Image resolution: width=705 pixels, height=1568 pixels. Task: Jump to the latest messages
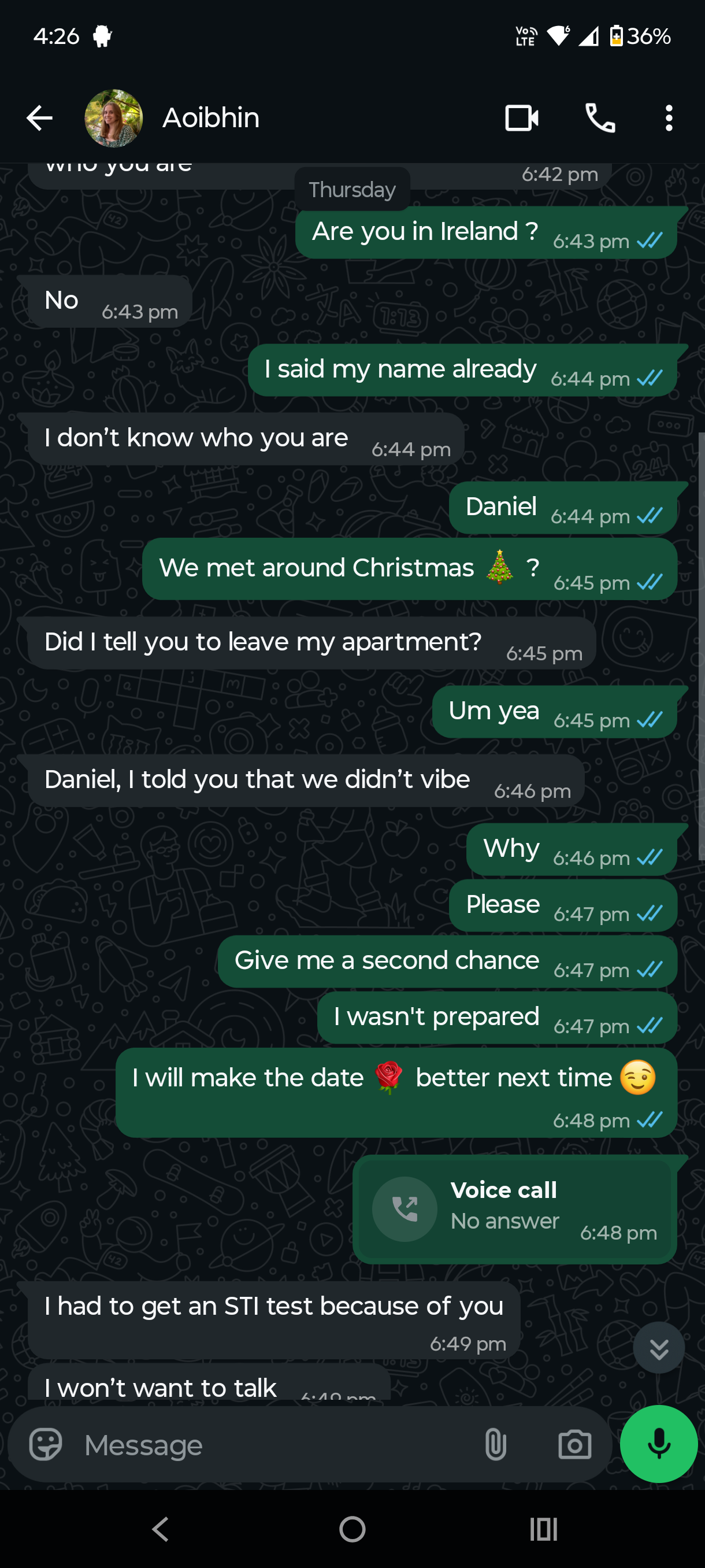[658, 1348]
